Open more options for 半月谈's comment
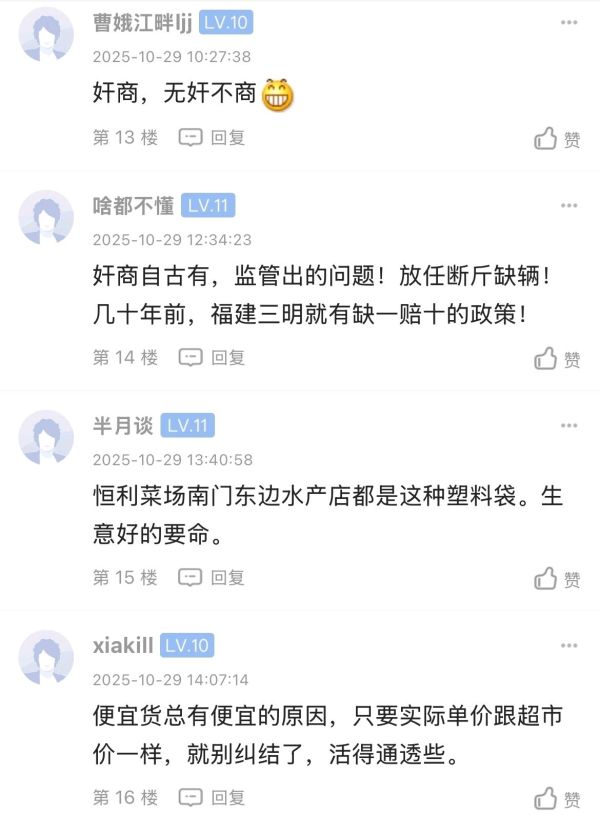 pyautogui.click(x=569, y=426)
